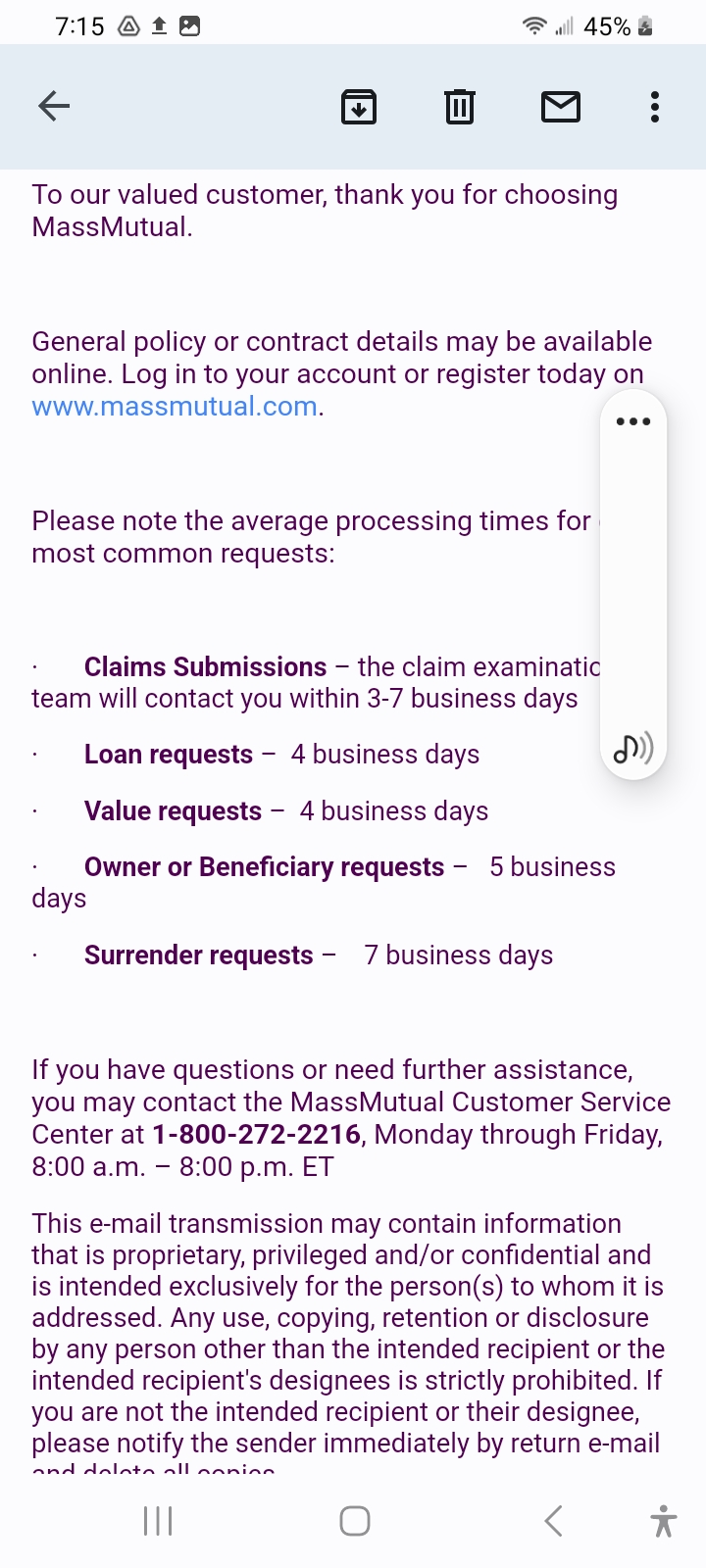Open the three-dot overflow menu
The image size is (706, 1568).
[x=654, y=106]
